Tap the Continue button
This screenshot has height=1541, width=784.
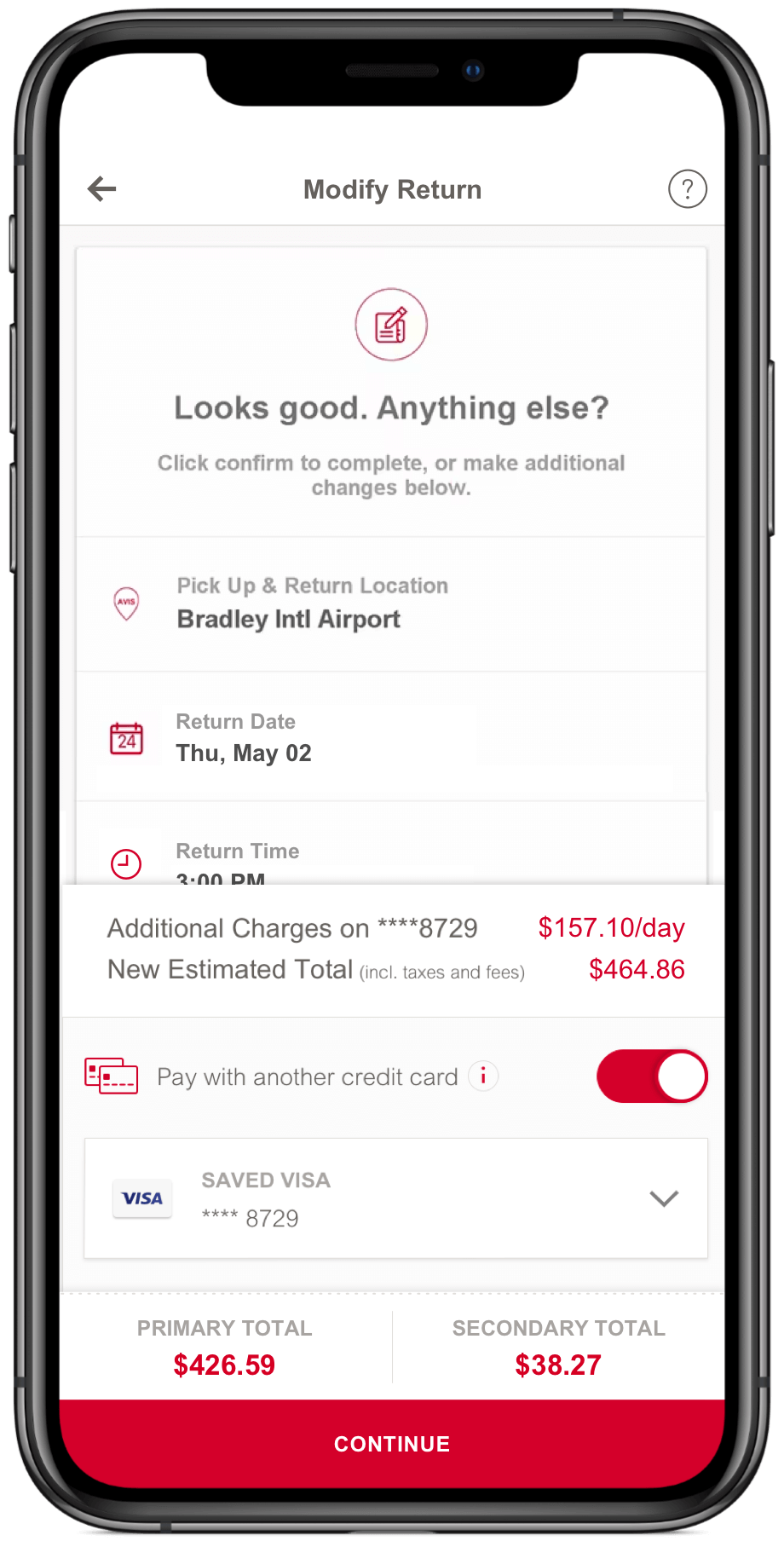392,1444
